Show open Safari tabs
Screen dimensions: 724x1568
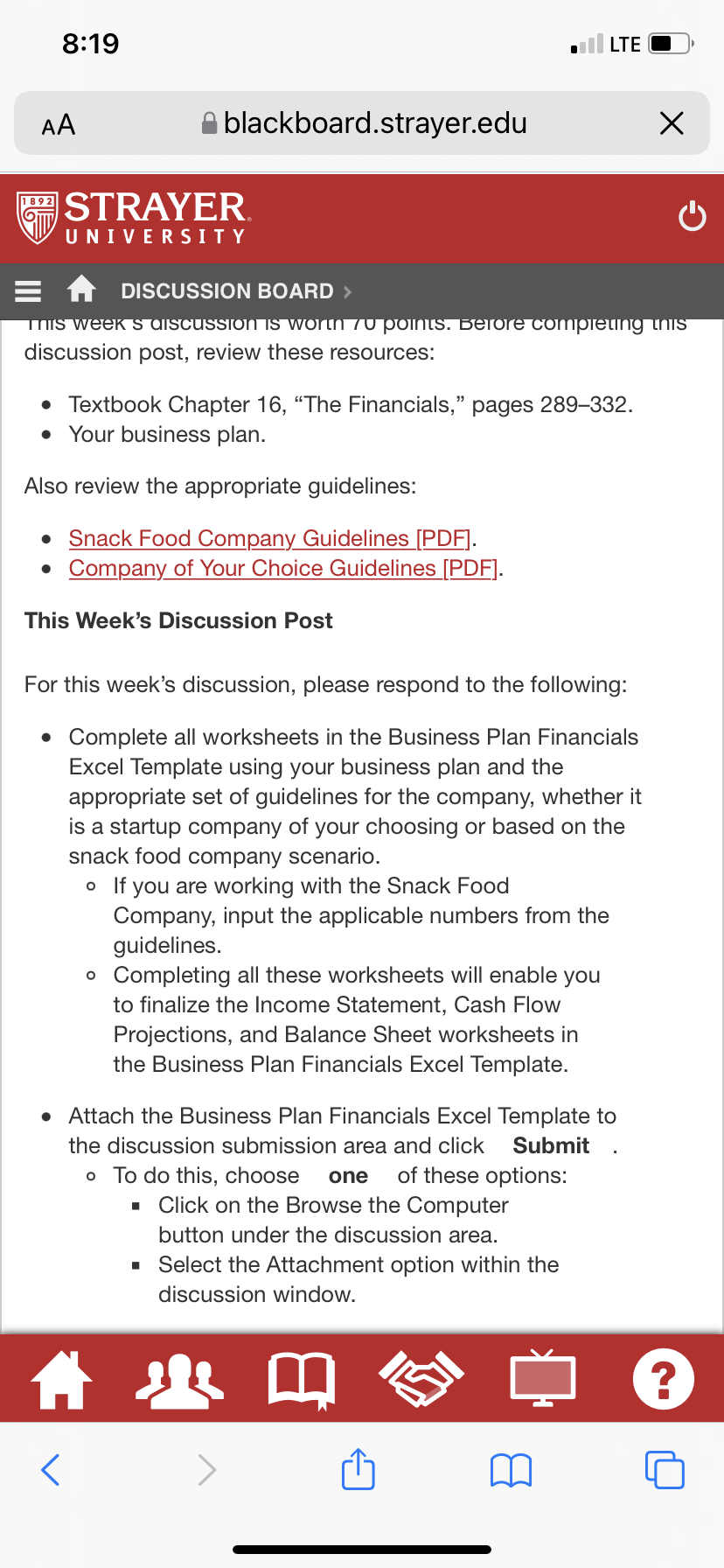[665, 1470]
